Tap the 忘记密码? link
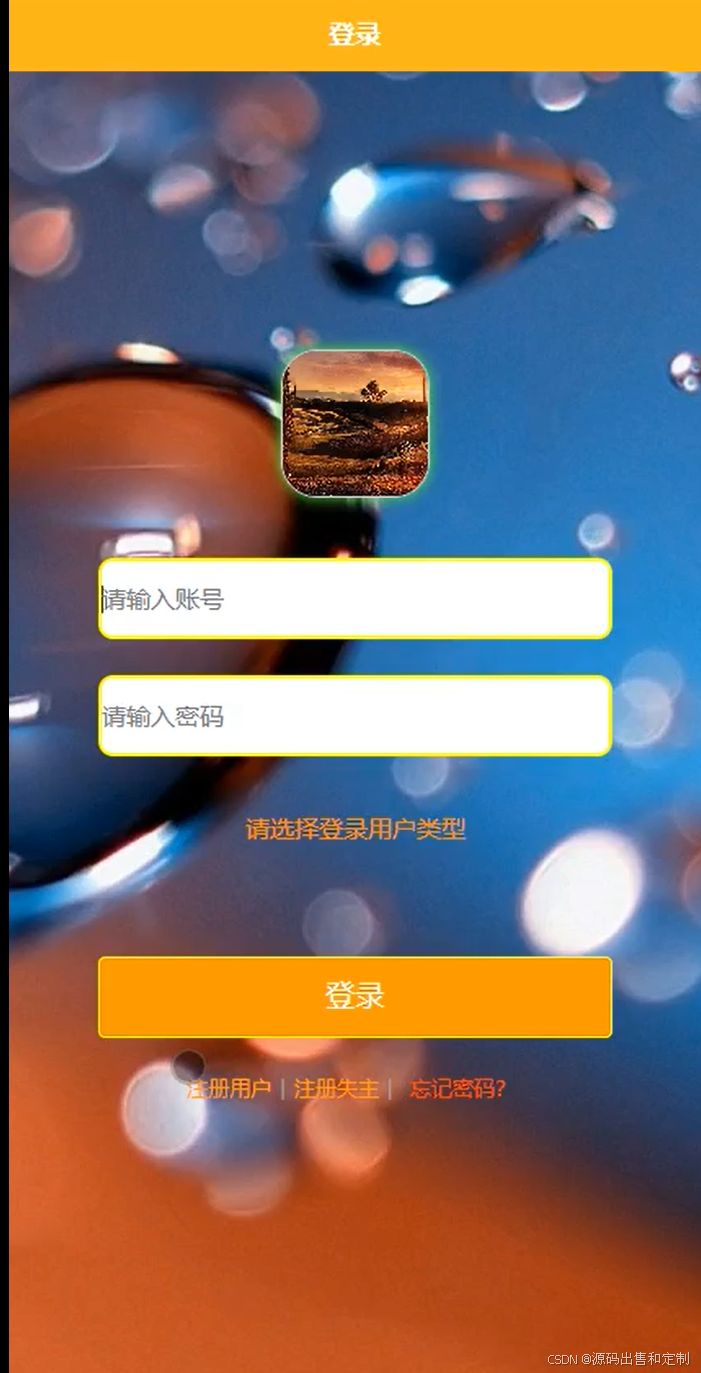Screen dimensions: 701x1373 pos(458,1089)
